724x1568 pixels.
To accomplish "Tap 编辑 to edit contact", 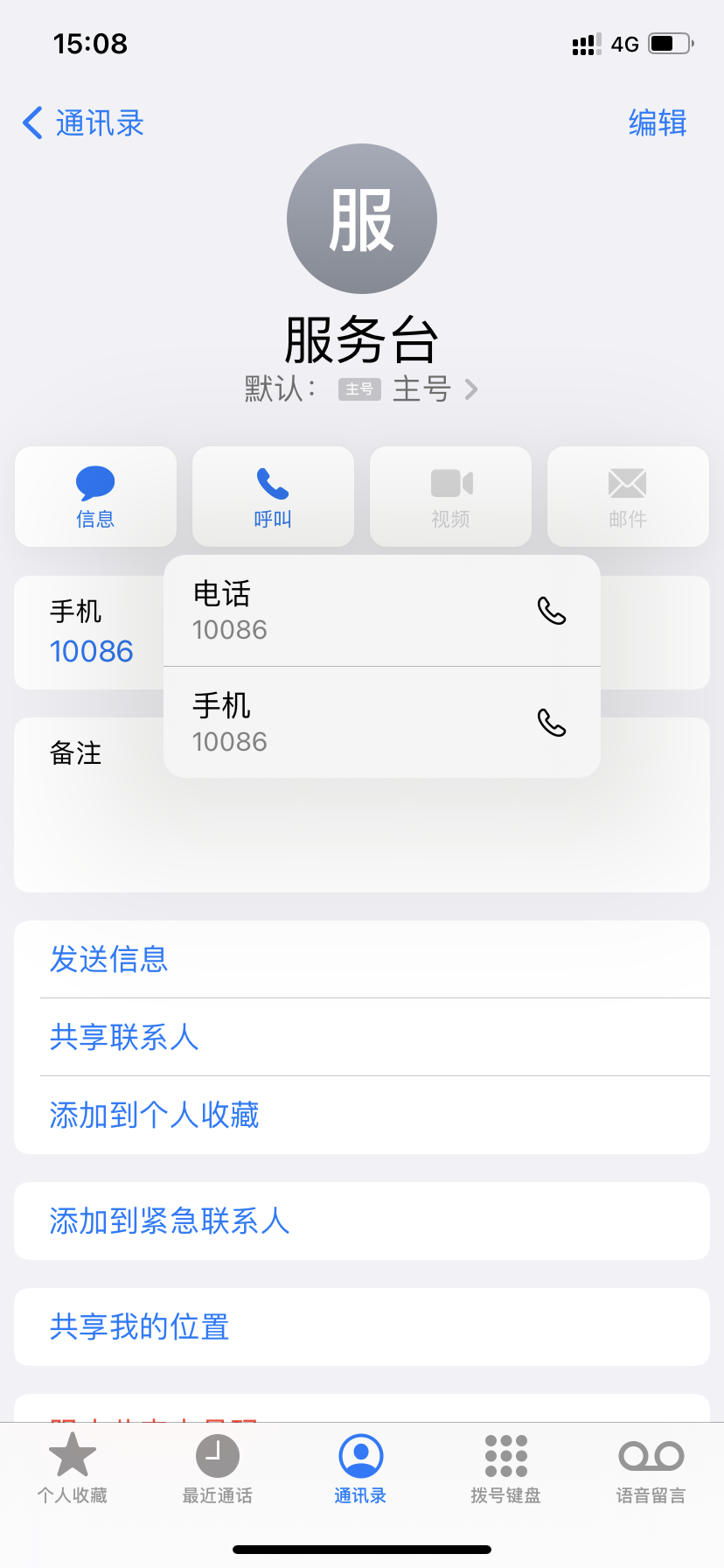I will click(x=658, y=123).
